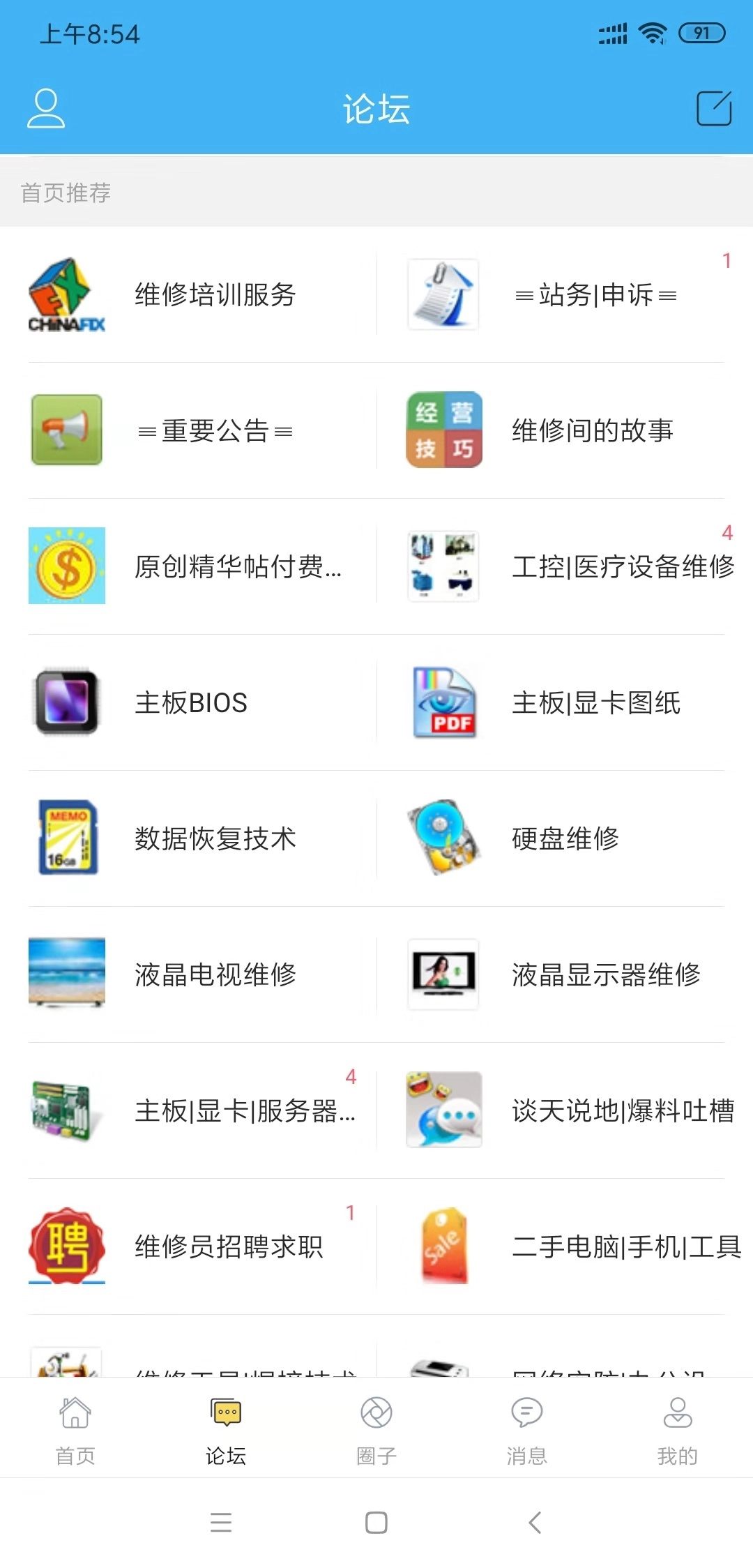The width and height of the screenshot is (753, 1568).
Task: Tap the PDF icon for 主板|显卡图纸
Action: point(444,702)
